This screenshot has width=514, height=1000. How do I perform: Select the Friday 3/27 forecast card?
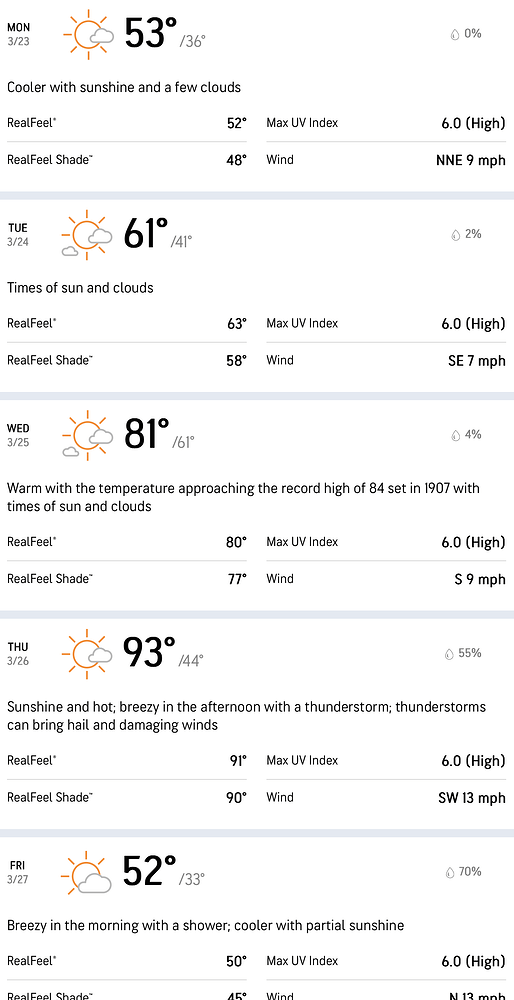(257, 919)
